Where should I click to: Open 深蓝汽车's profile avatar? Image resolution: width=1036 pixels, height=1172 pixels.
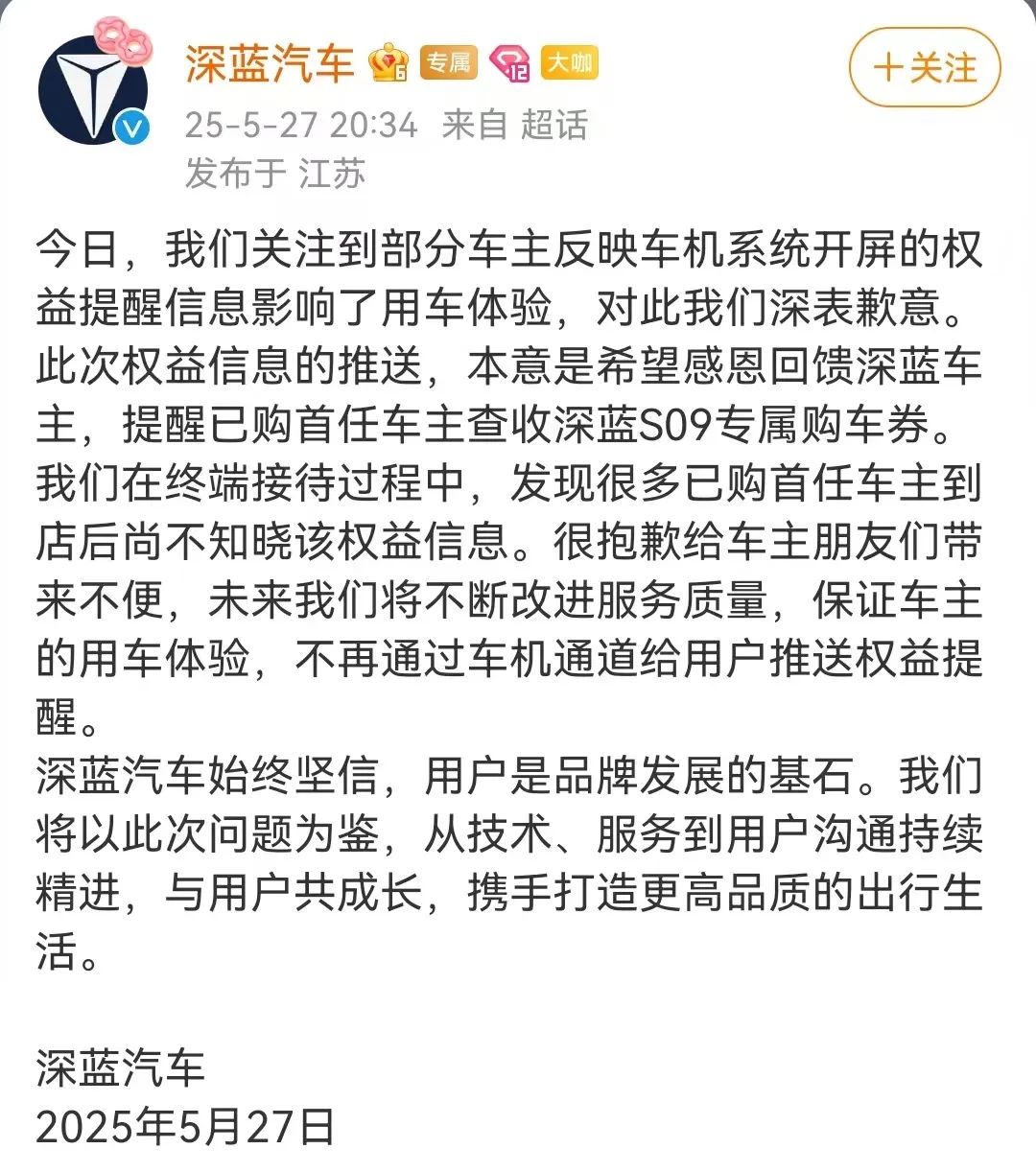pyautogui.click(x=94, y=89)
